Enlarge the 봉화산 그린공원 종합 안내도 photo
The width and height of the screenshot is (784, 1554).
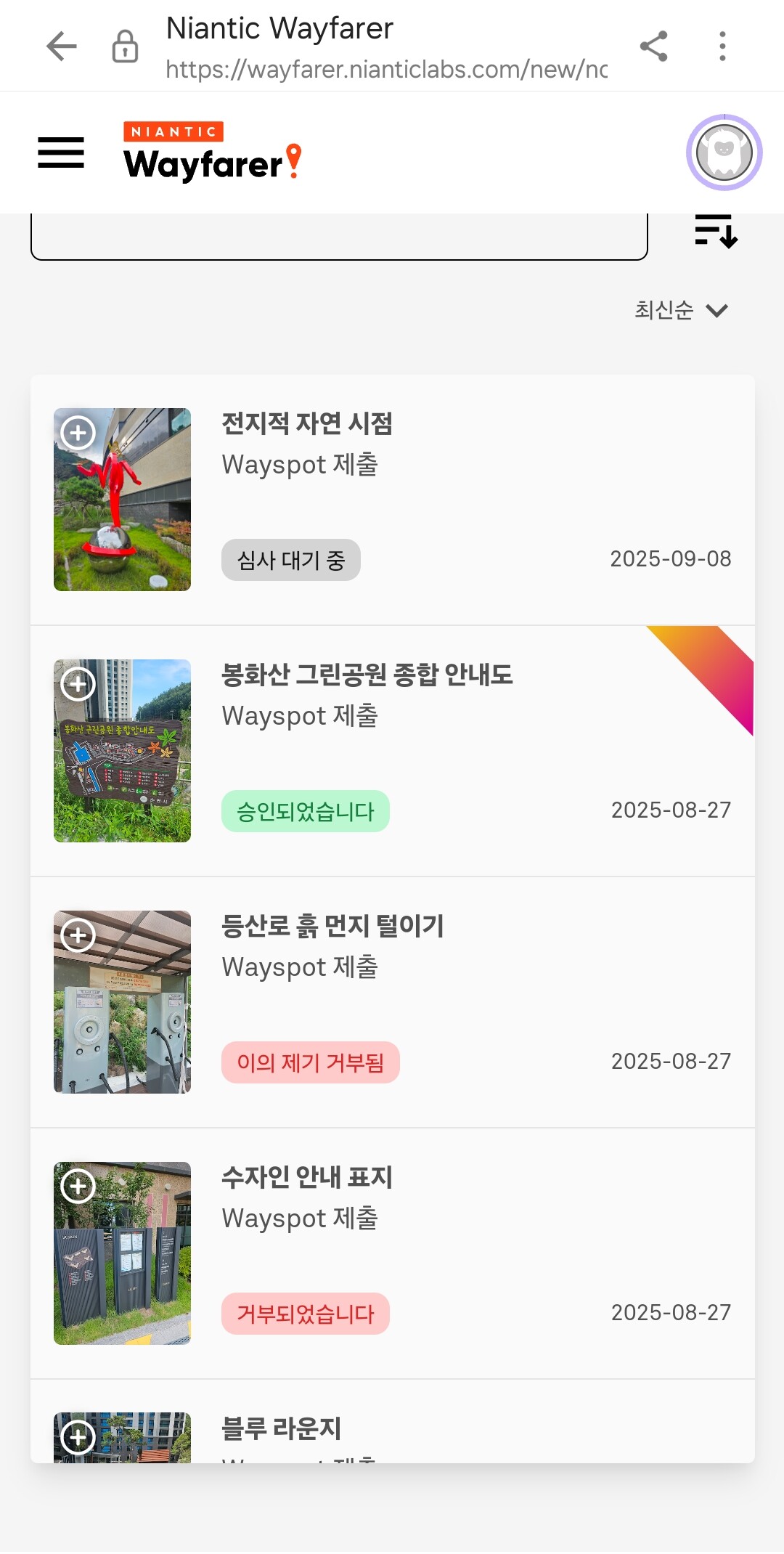point(78,684)
